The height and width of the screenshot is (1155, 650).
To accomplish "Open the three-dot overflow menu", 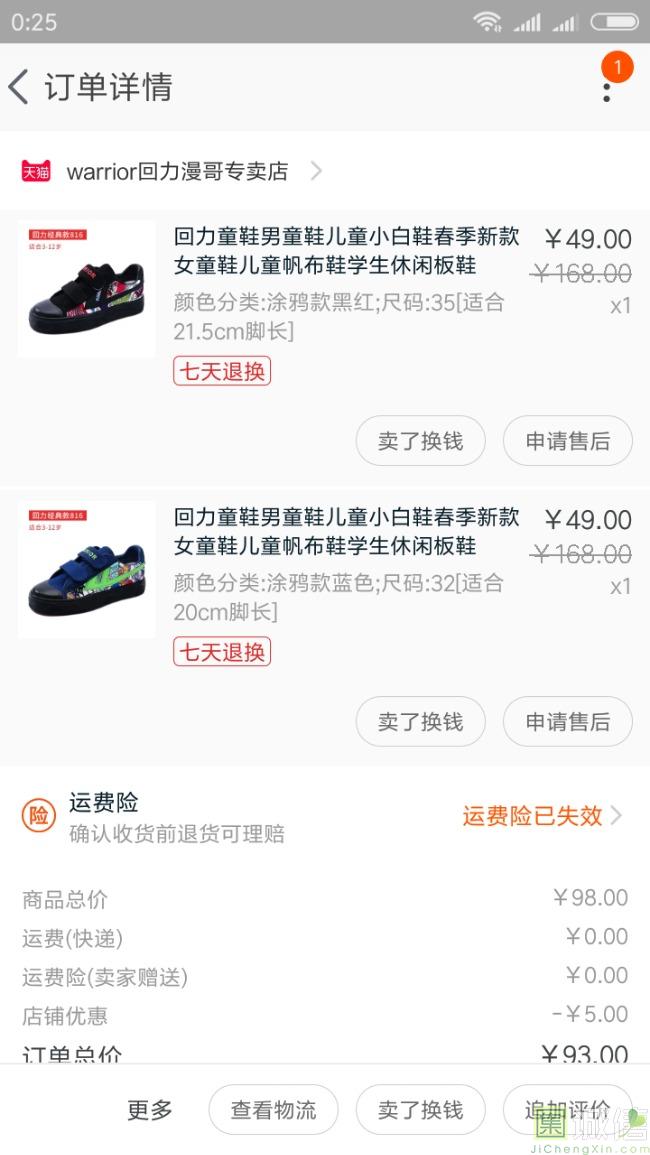I will coord(606,90).
